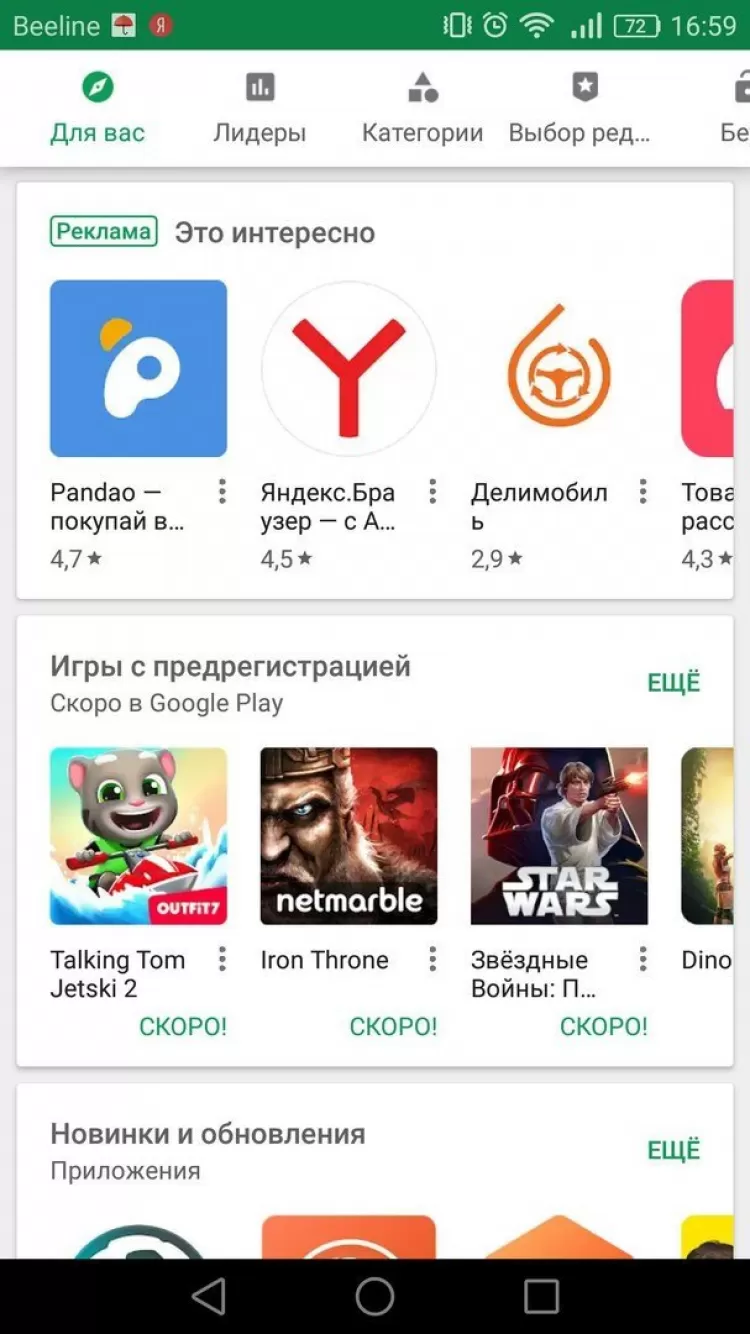The height and width of the screenshot is (1334, 750).
Task: Open the Iron Throne game card
Action: coord(348,836)
